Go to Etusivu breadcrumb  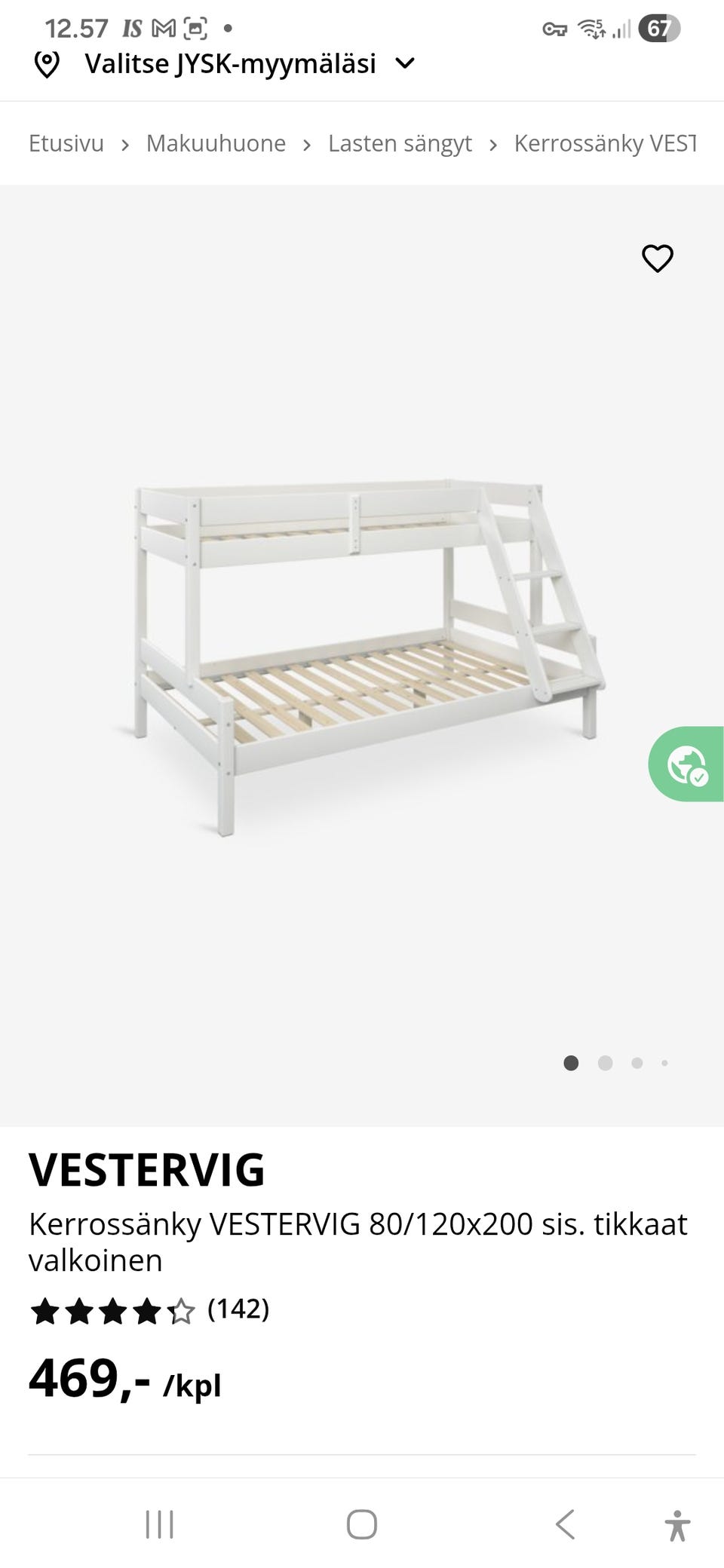click(x=66, y=143)
